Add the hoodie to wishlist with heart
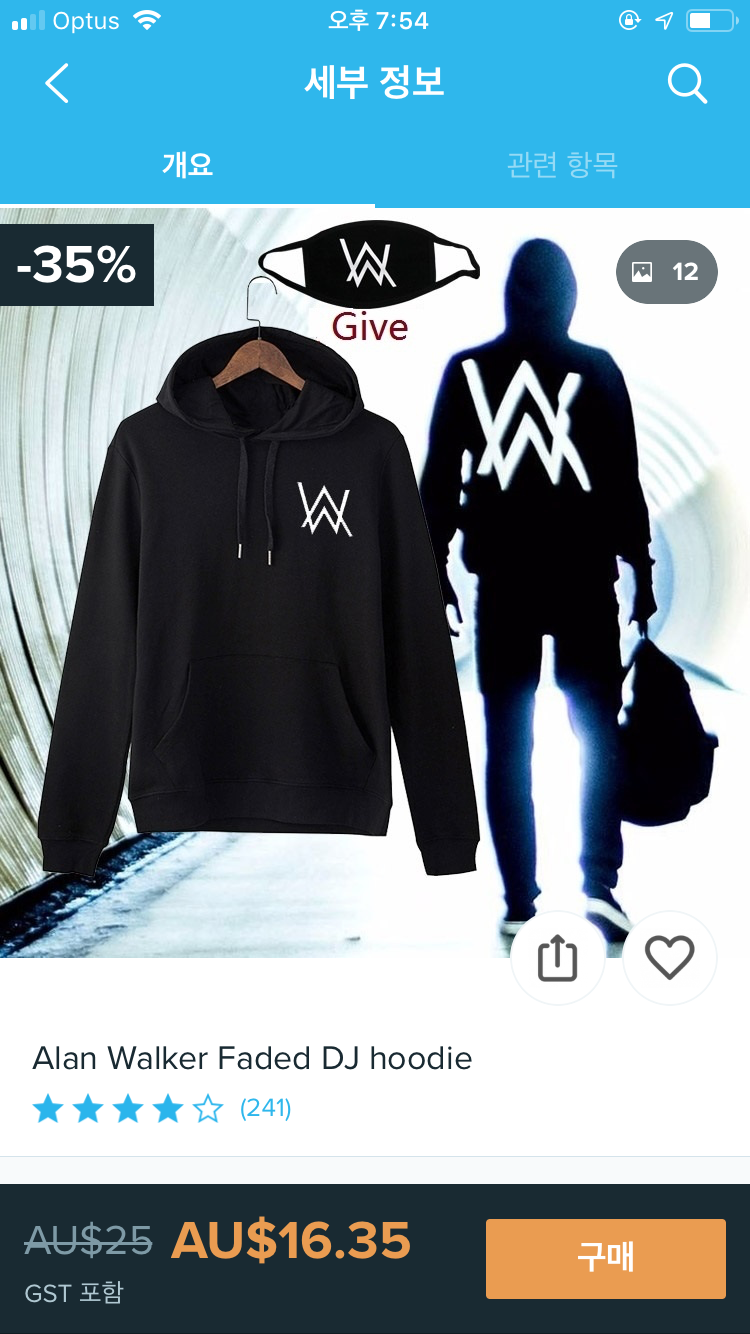The height and width of the screenshot is (1334, 750). [x=669, y=959]
